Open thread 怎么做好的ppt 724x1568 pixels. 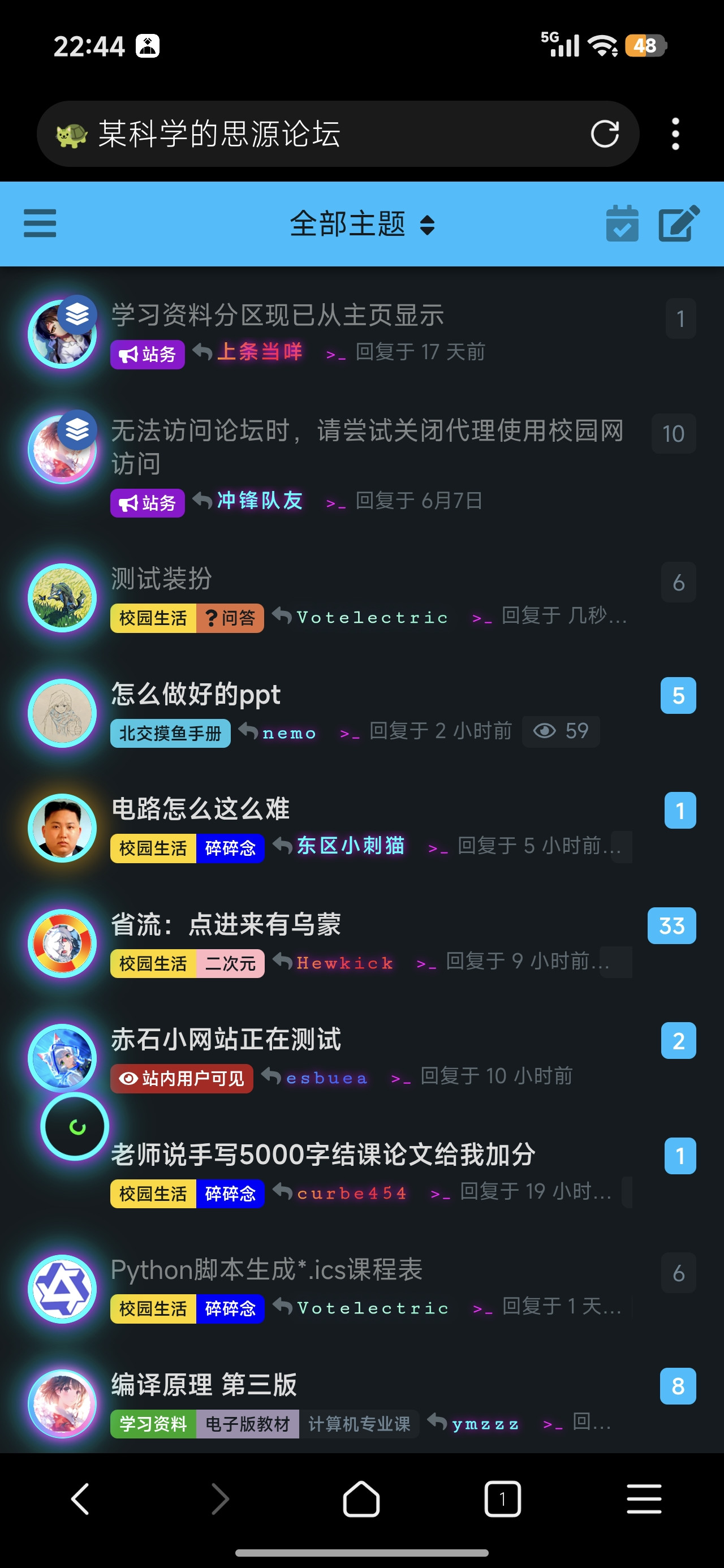point(196,694)
